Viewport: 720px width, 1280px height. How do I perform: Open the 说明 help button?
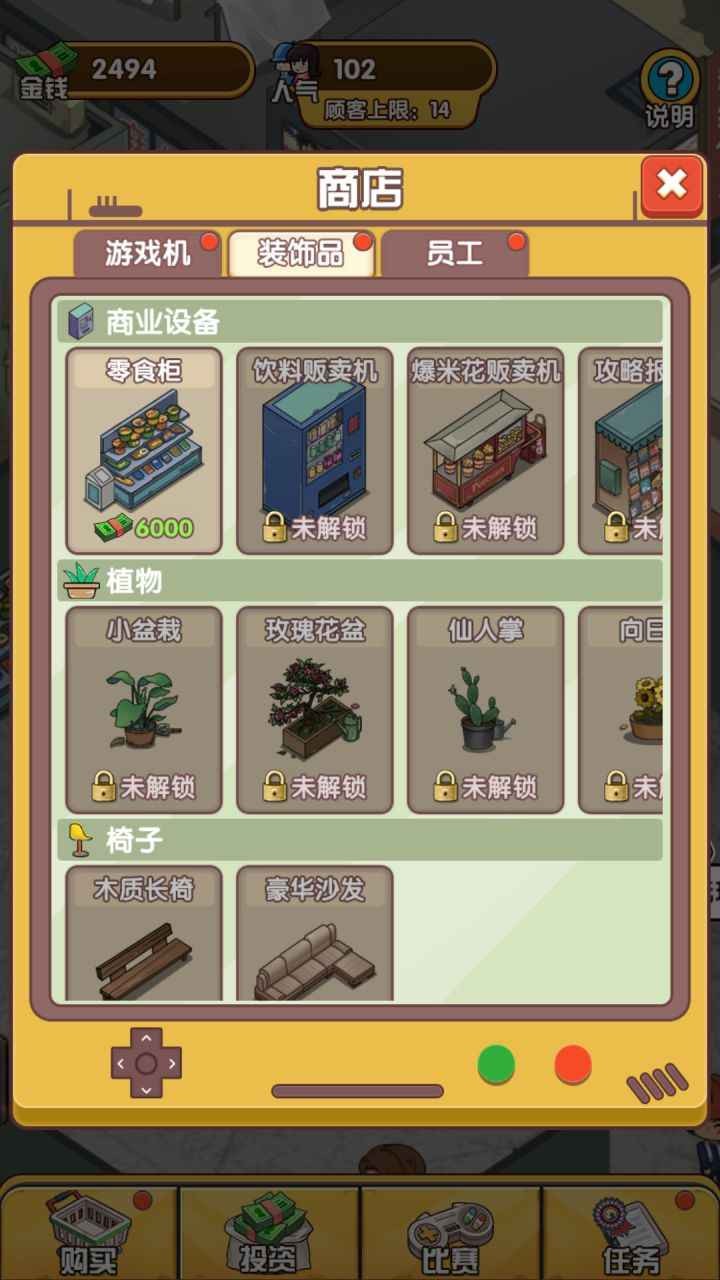669,90
